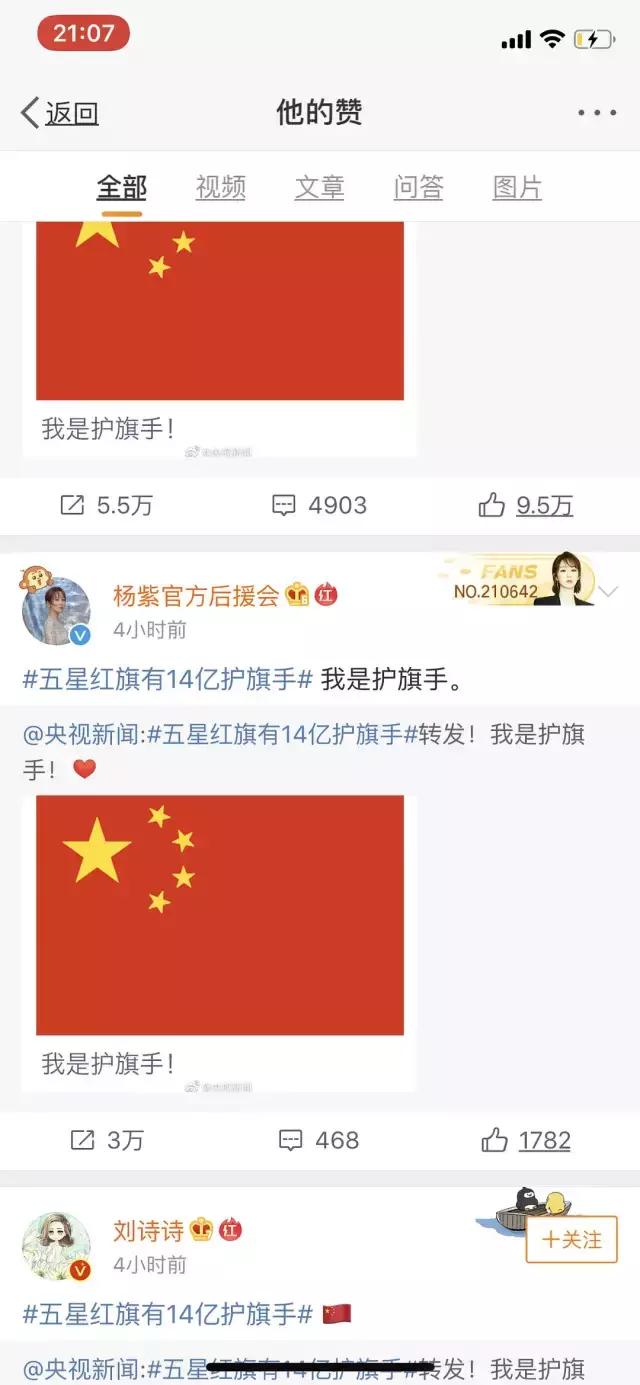The image size is (640, 1385).
Task: Switch to the 问答 tab
Action: click(418, 187)
